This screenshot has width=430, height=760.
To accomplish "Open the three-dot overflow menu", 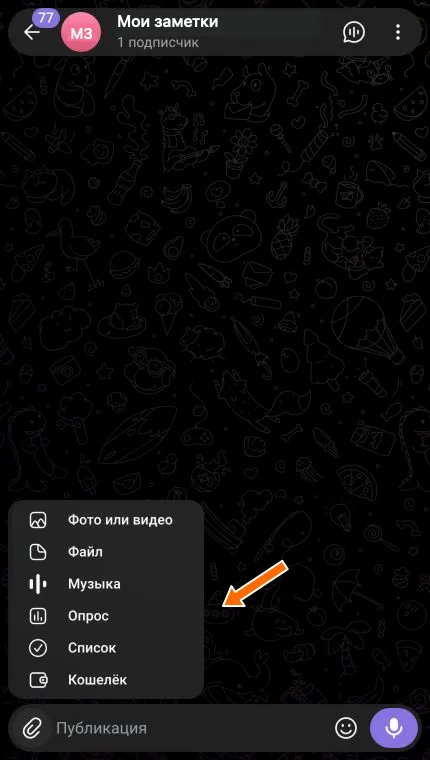I will (398, 32).
